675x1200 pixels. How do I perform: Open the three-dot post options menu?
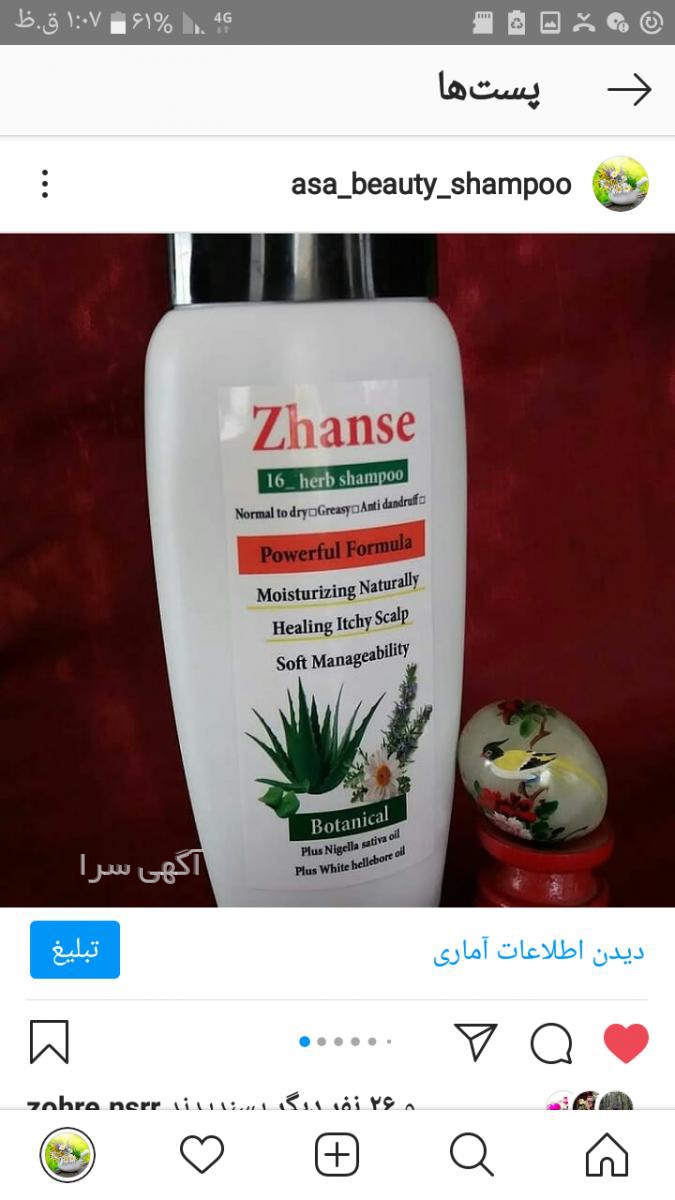(x=45, y=184)
